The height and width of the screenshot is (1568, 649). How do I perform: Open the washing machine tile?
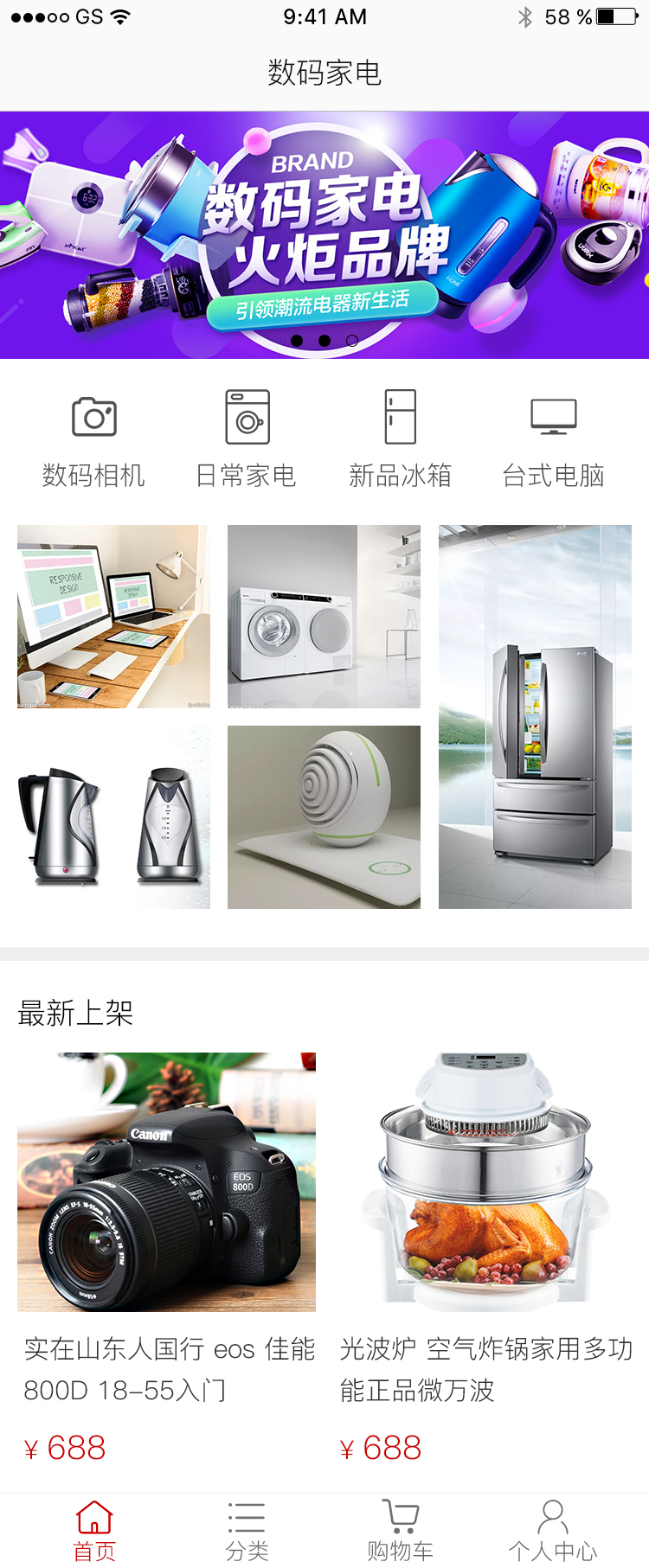[x=324, y=617]
